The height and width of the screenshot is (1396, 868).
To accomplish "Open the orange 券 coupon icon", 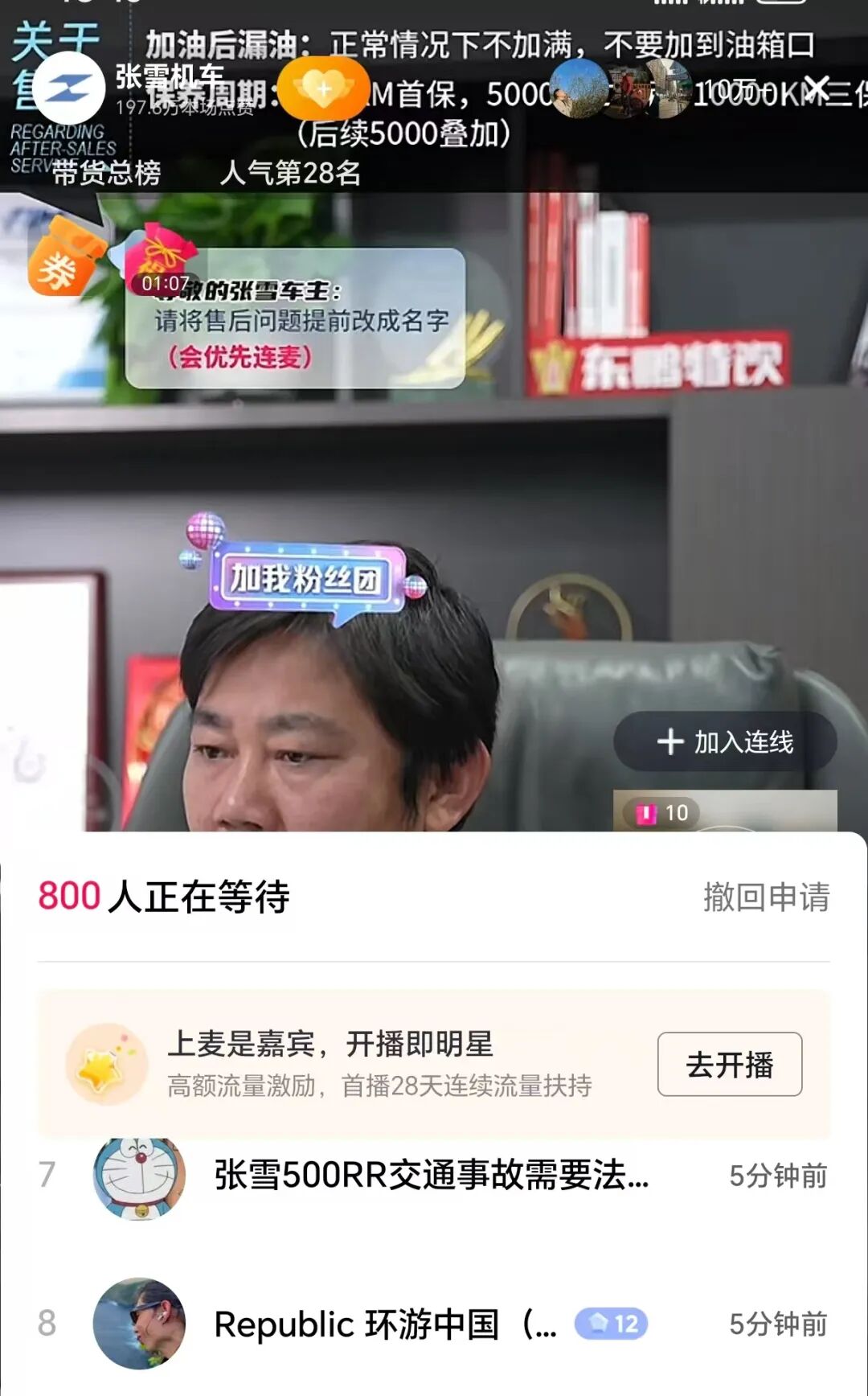I will (x=64, y=264).
